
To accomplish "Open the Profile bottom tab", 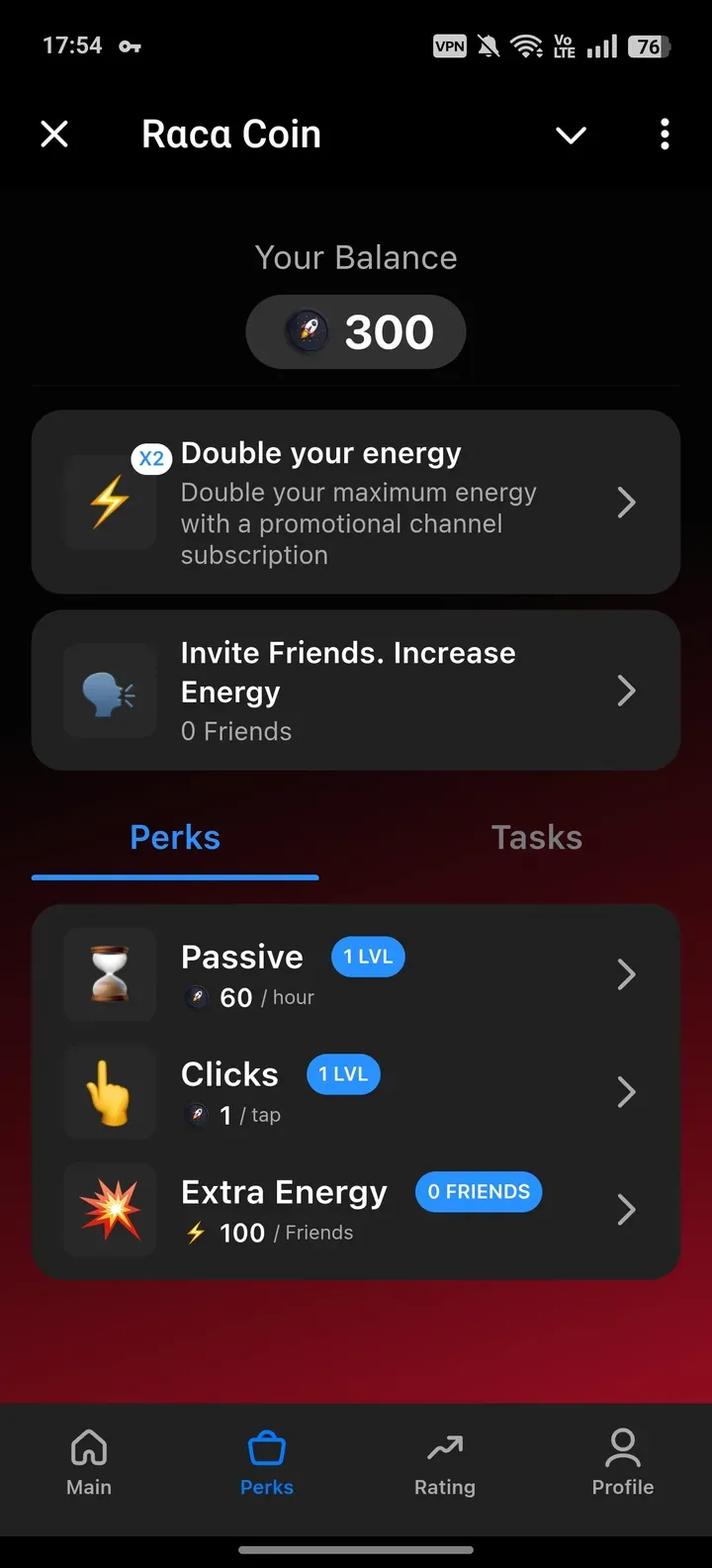I will click(x=623, y=1463).
